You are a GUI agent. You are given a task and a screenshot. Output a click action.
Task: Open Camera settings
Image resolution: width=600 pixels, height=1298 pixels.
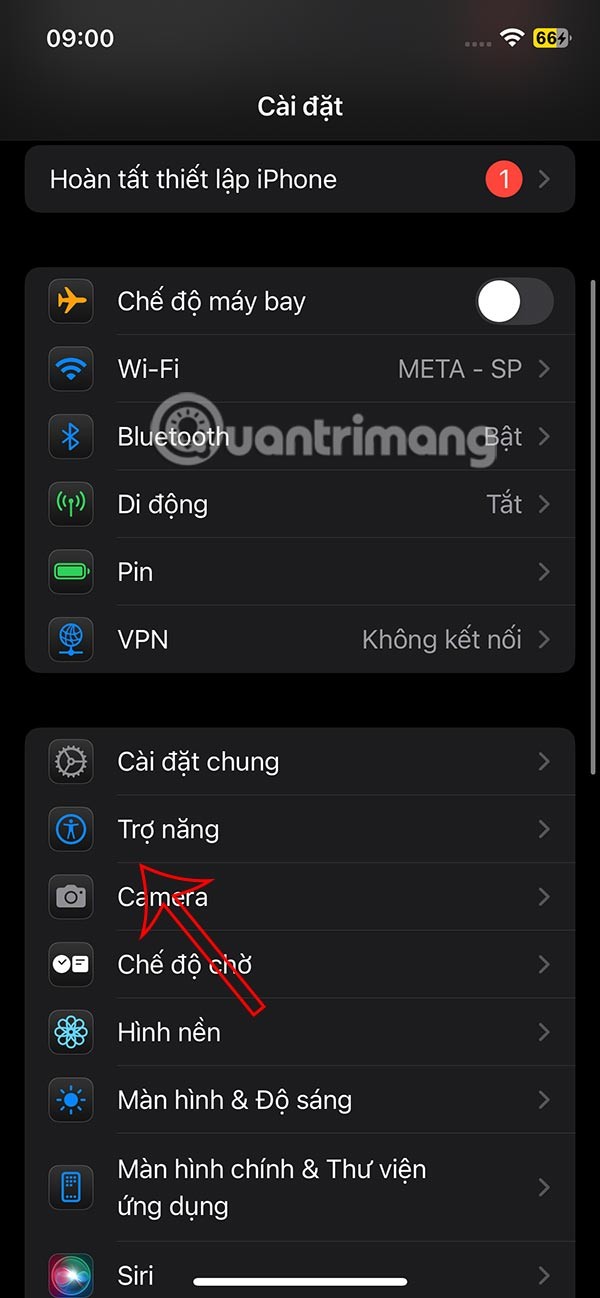coord(300,897)
